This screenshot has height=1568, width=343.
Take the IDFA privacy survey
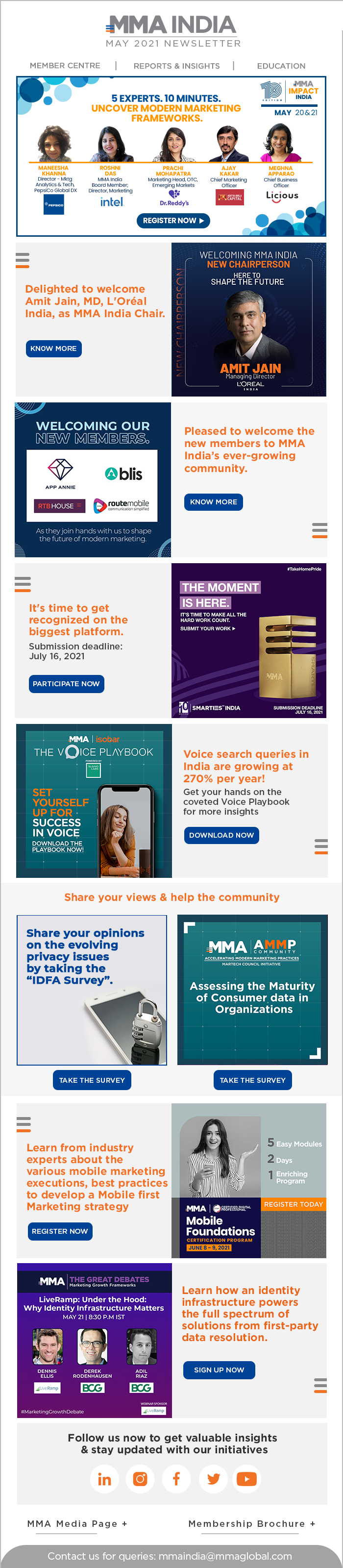[x=92, y=1080]
